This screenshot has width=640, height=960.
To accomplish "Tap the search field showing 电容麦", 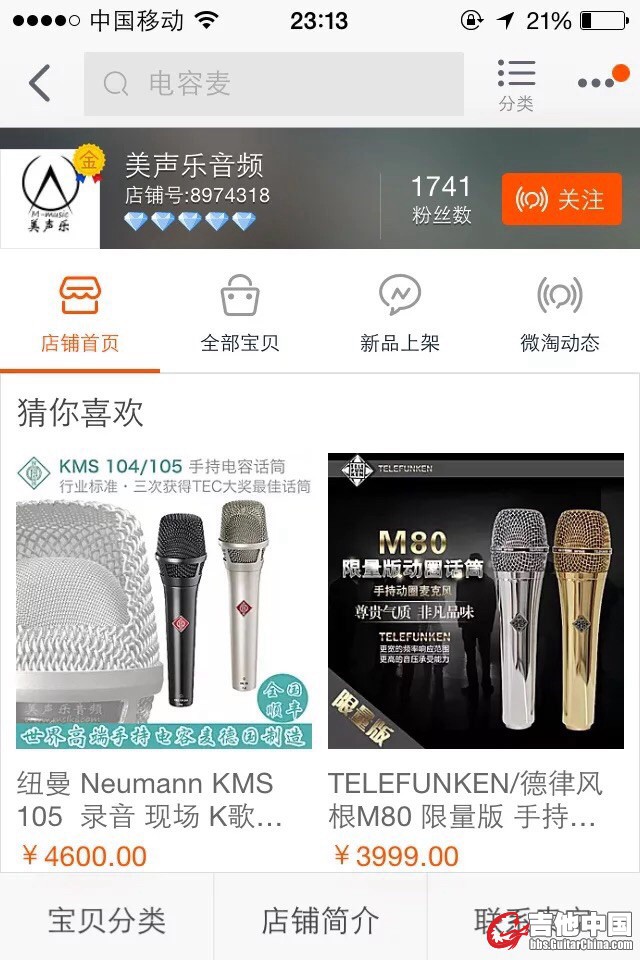I will click(x=273, y=84).
